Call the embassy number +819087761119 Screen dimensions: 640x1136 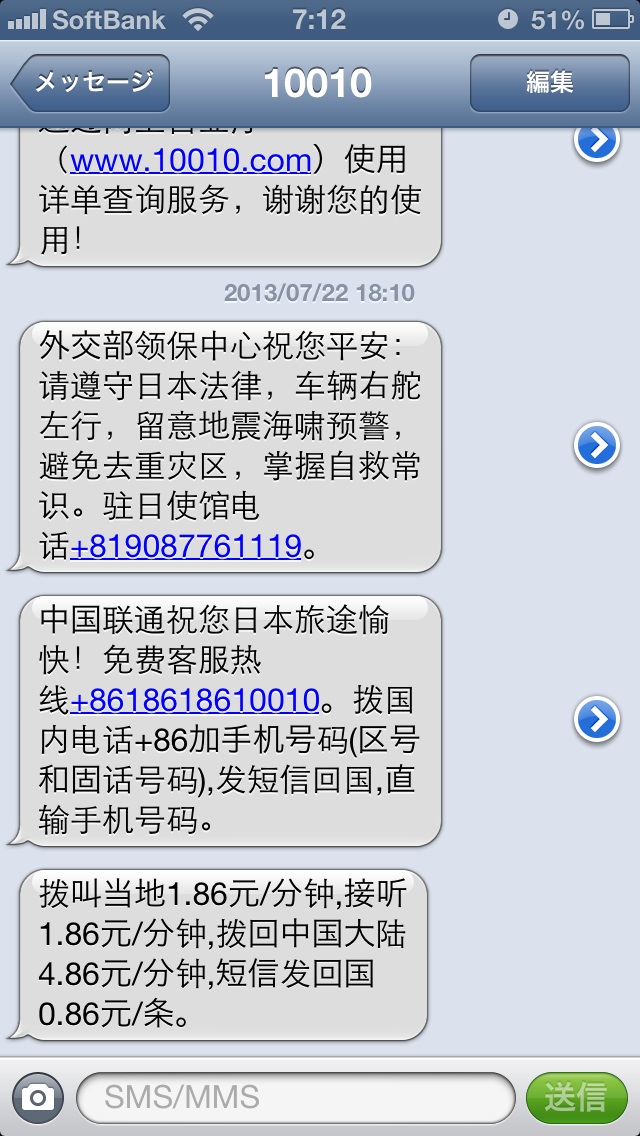click(186, 546)
